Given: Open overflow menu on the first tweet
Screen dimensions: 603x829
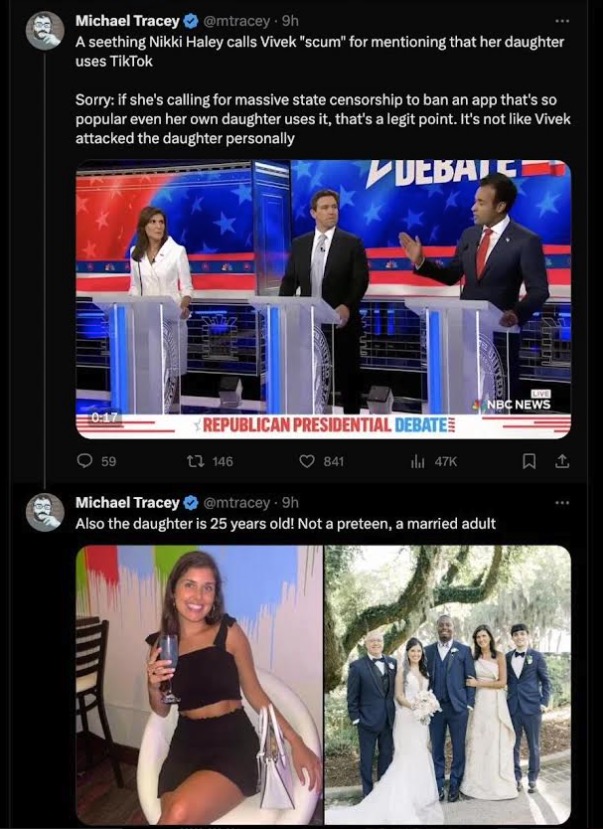Looking at the screenshot, I should pos(562,20).
